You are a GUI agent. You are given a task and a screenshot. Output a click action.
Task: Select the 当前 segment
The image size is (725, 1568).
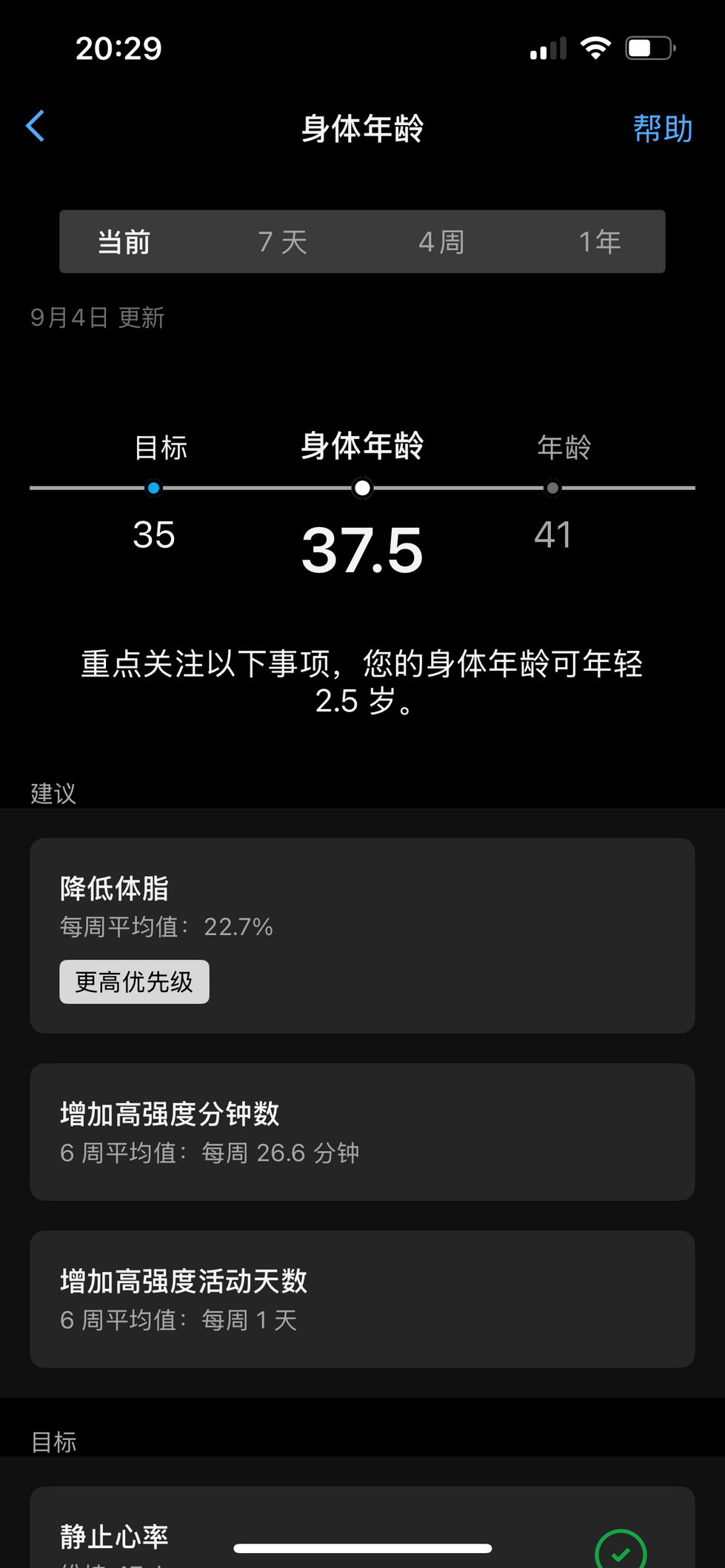[x=124, y=242]
